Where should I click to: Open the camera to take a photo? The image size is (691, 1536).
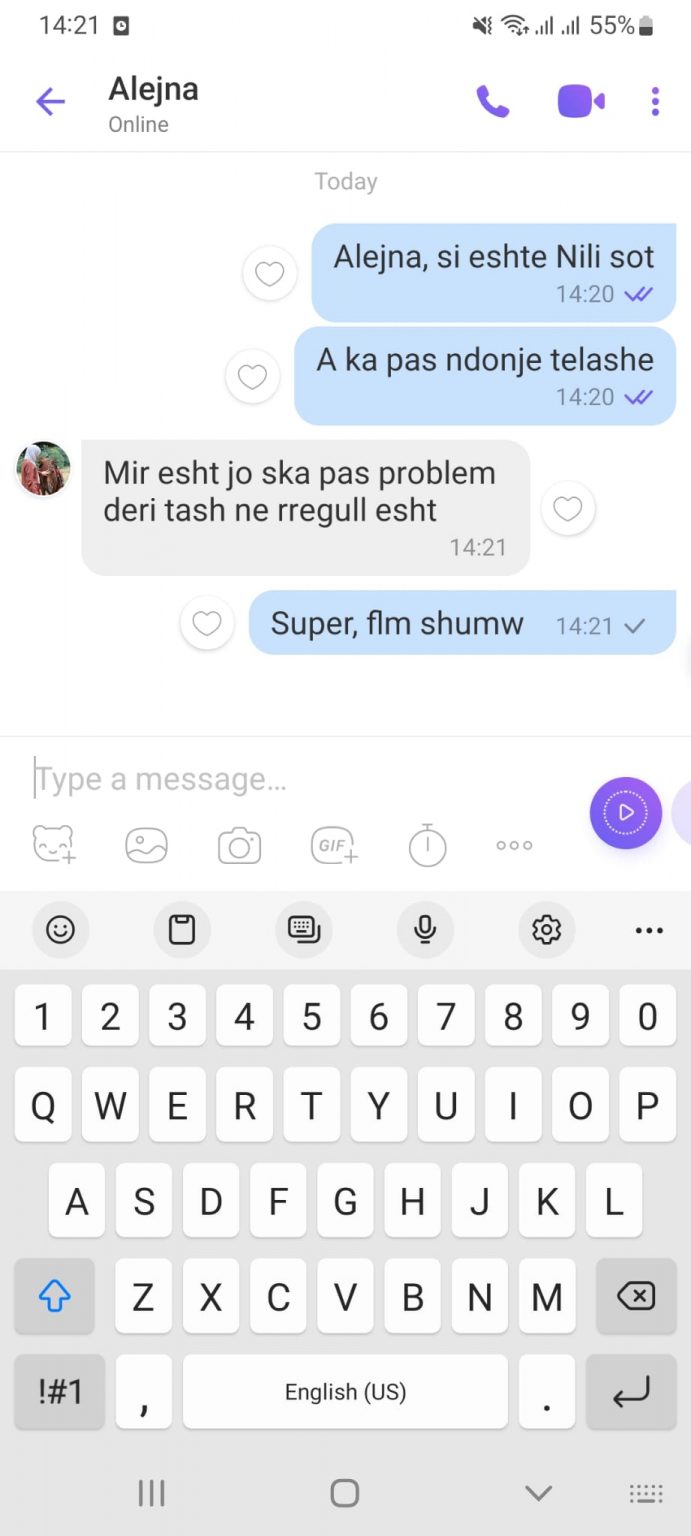click(239, 846)
